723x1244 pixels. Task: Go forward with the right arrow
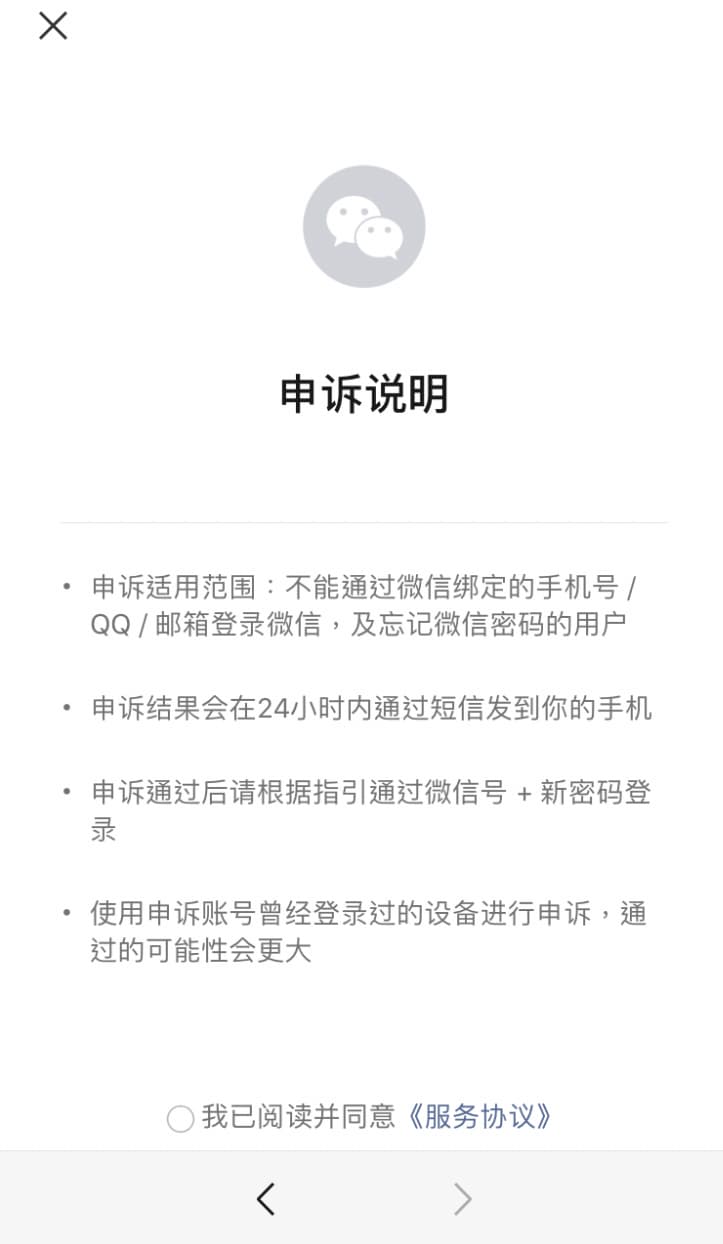coord(462,1199)
